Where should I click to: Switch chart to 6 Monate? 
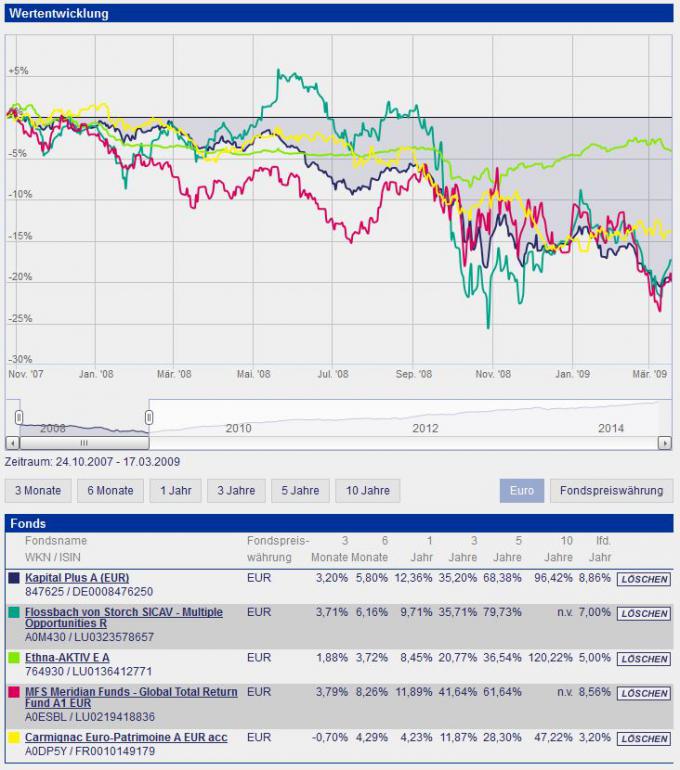[110, 490]
